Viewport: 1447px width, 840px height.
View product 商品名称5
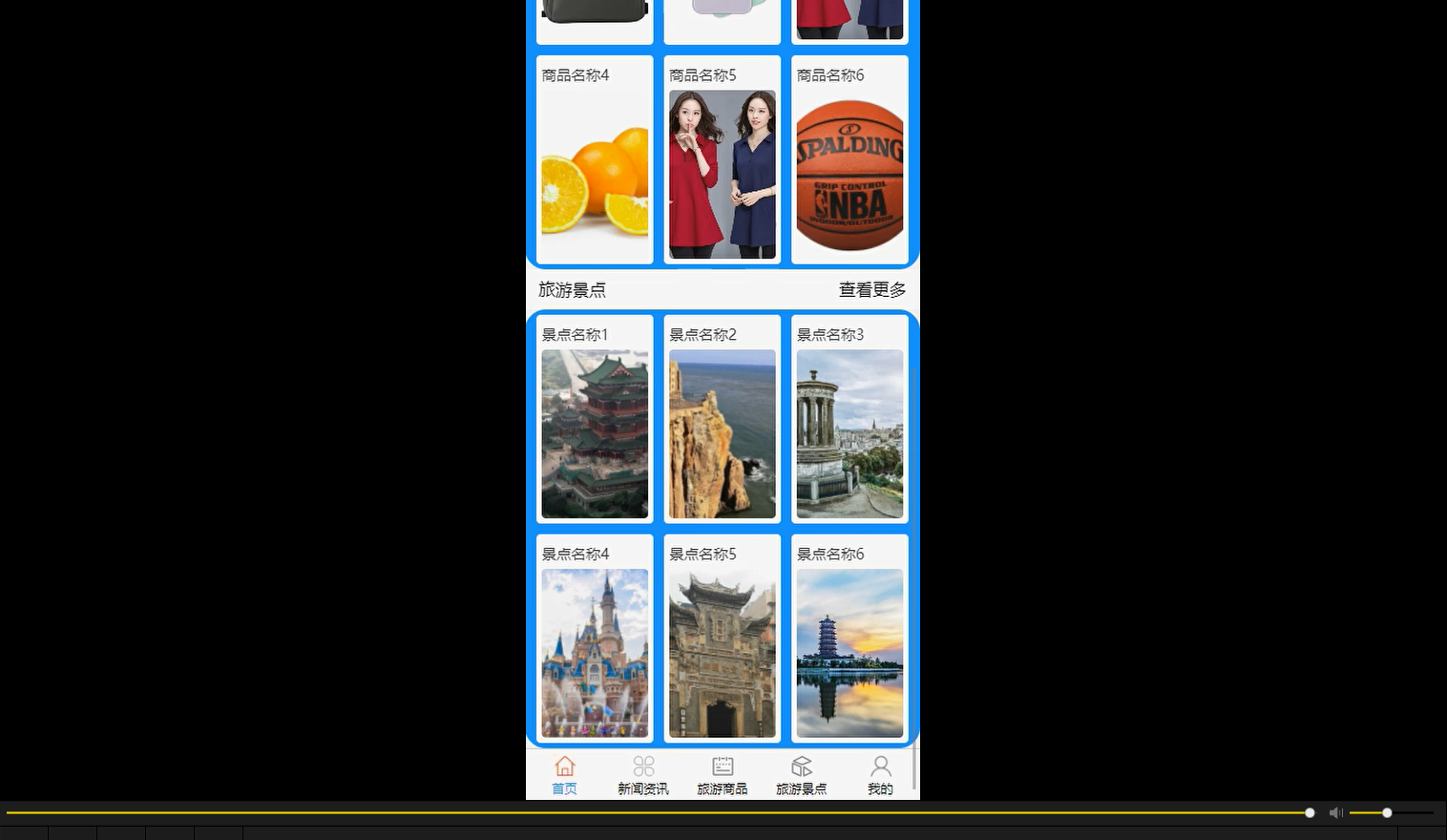(723, 160)
